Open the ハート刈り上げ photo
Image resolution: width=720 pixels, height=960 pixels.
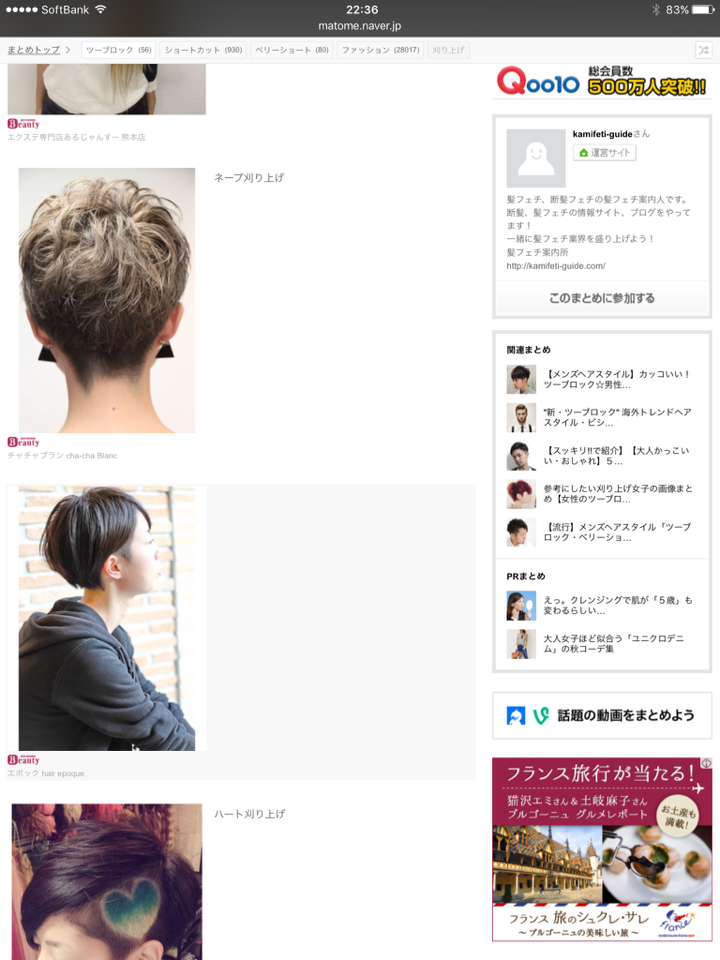106,880
